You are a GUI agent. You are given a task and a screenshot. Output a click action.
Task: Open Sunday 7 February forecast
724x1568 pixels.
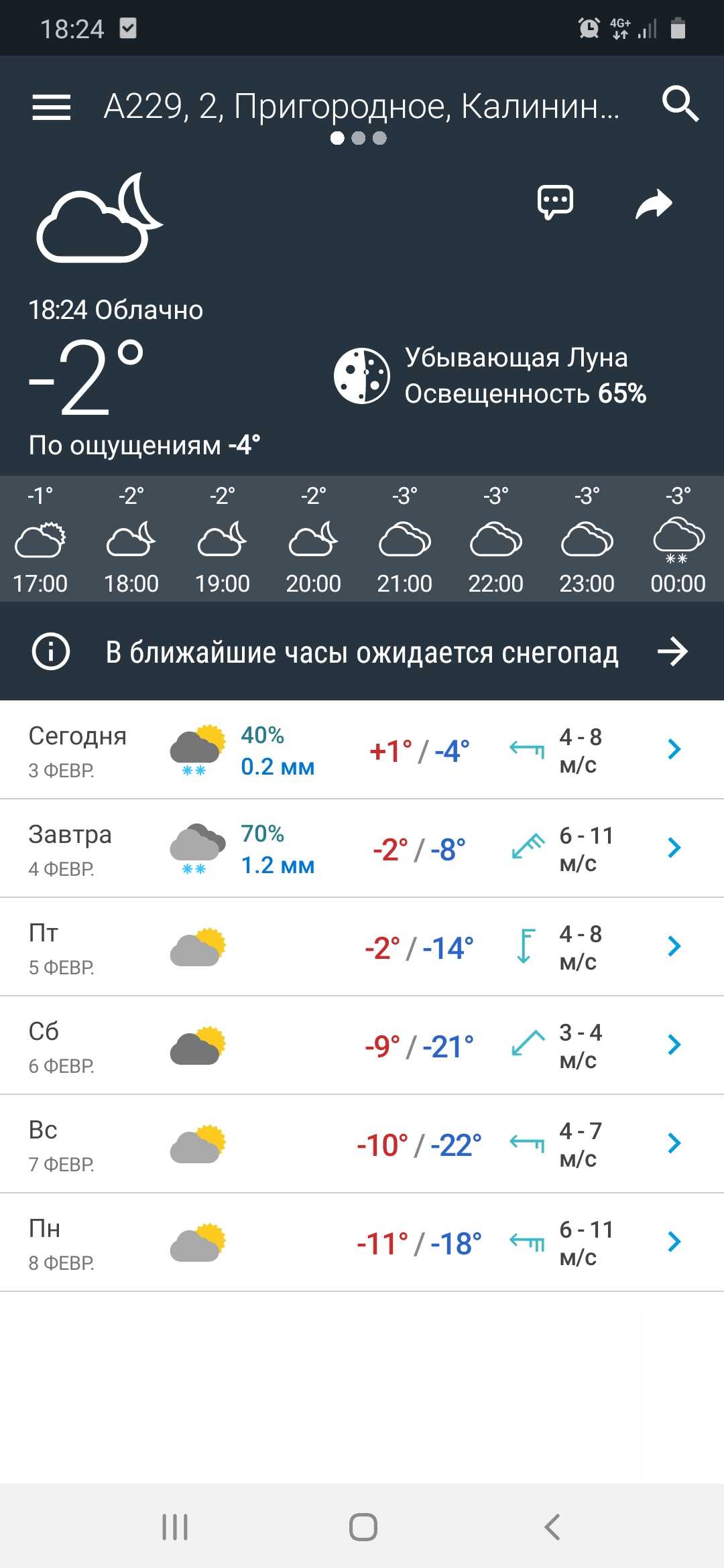(x=362, y=1144)
